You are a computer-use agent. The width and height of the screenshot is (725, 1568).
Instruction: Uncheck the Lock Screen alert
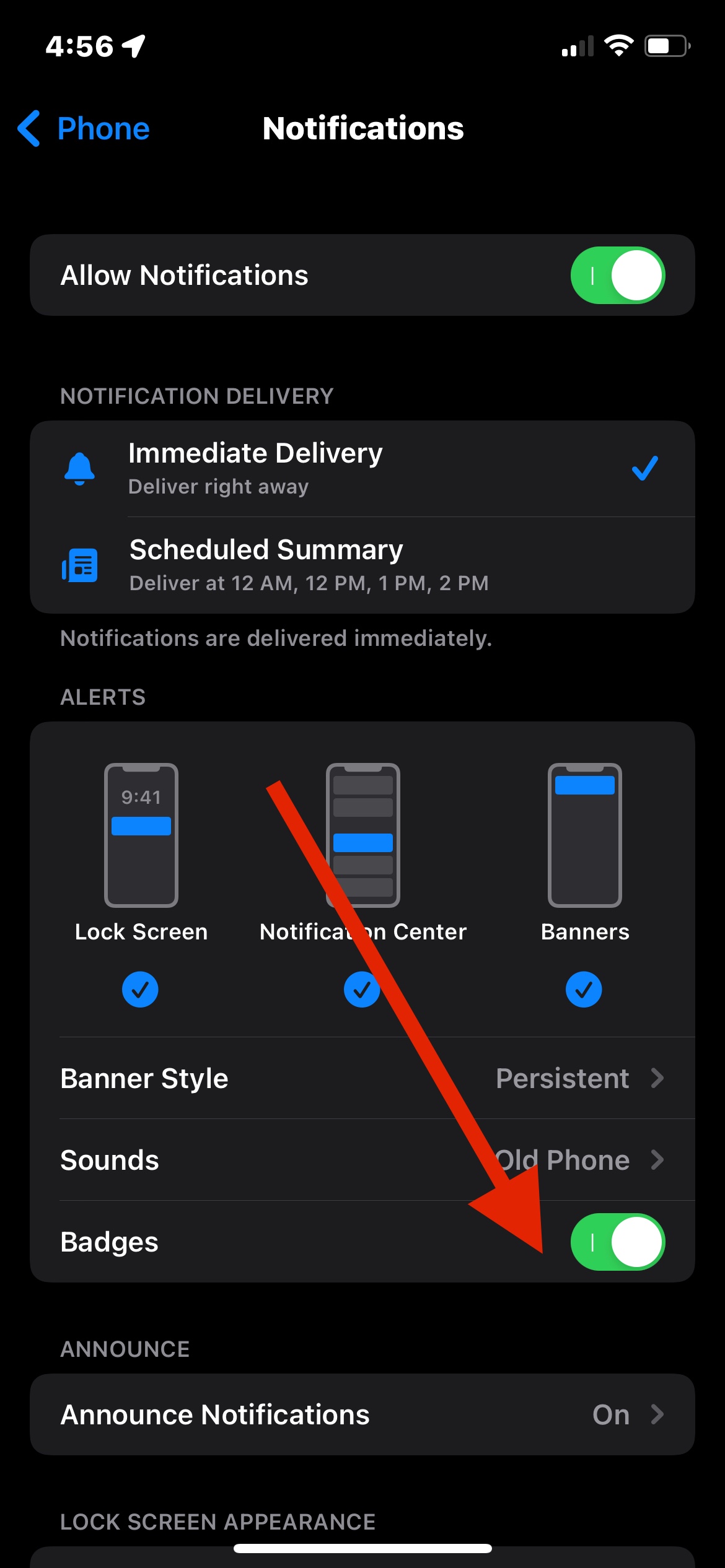(140, 989)
